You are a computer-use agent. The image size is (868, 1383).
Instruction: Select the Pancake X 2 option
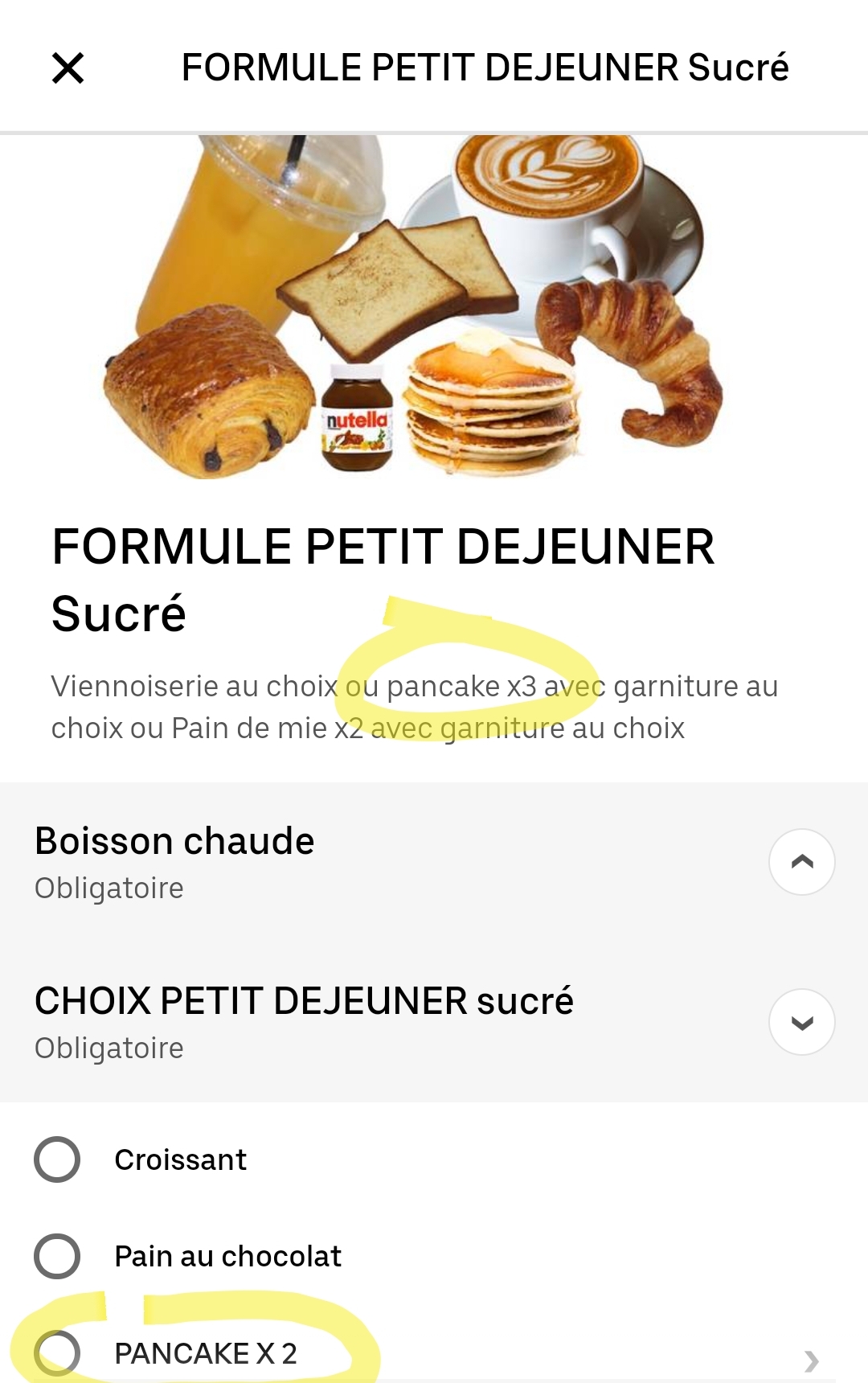(57, 1352)
